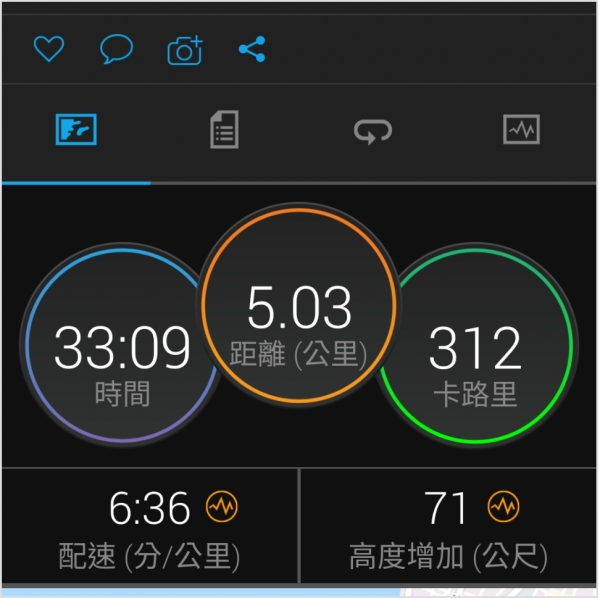
Task: Open the pace chart icon beside 6:36
Action: coord(222,508)
